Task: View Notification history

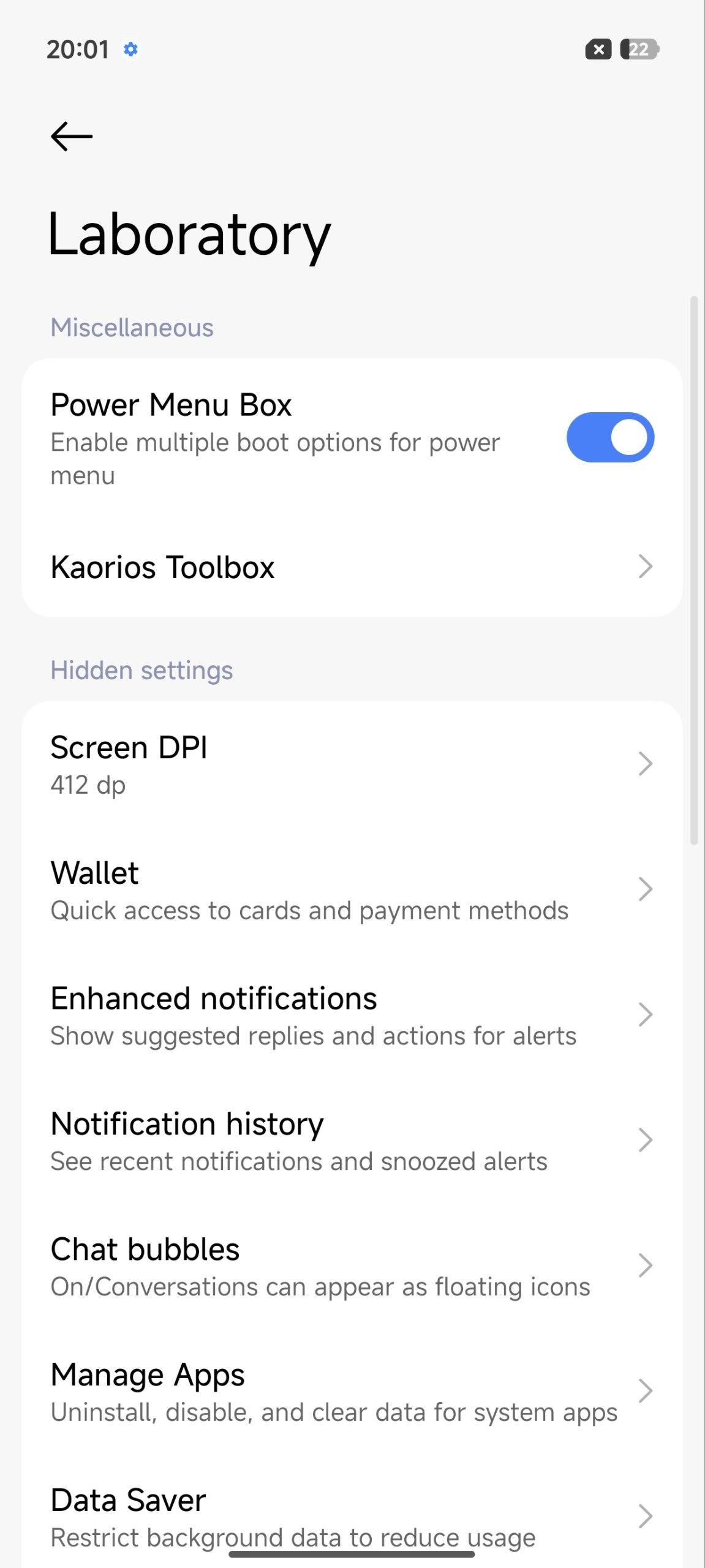Action: 352,1141
